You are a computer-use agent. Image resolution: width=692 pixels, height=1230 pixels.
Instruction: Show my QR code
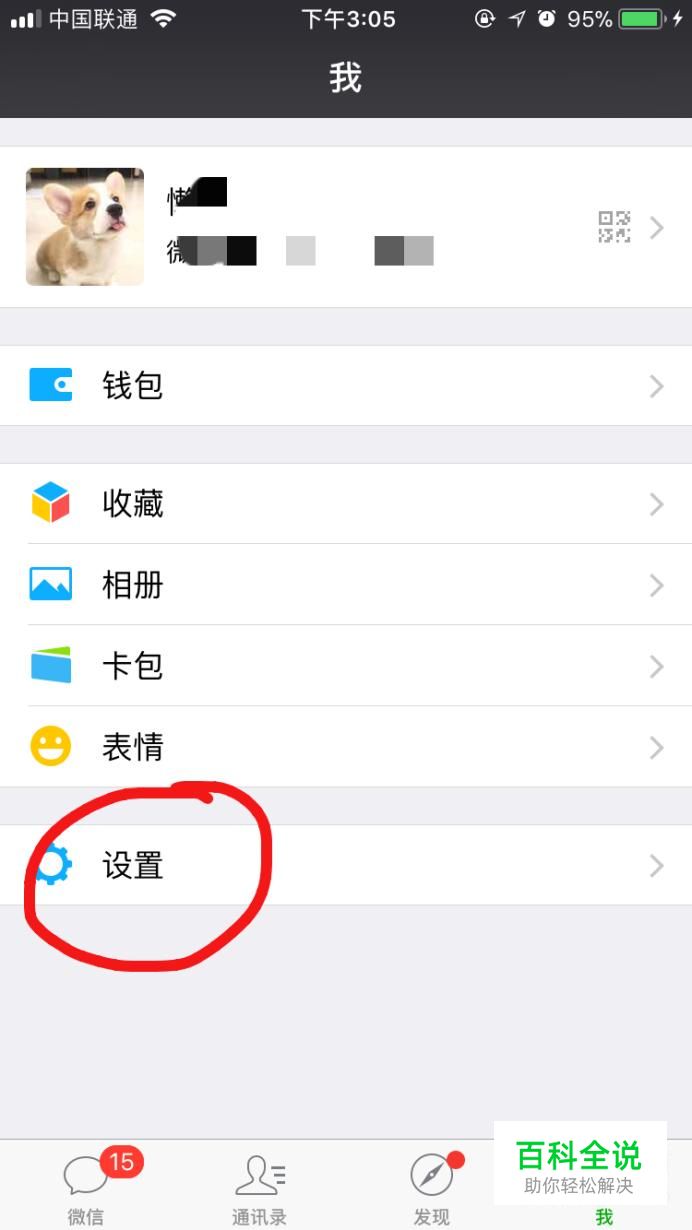(614, 227)
